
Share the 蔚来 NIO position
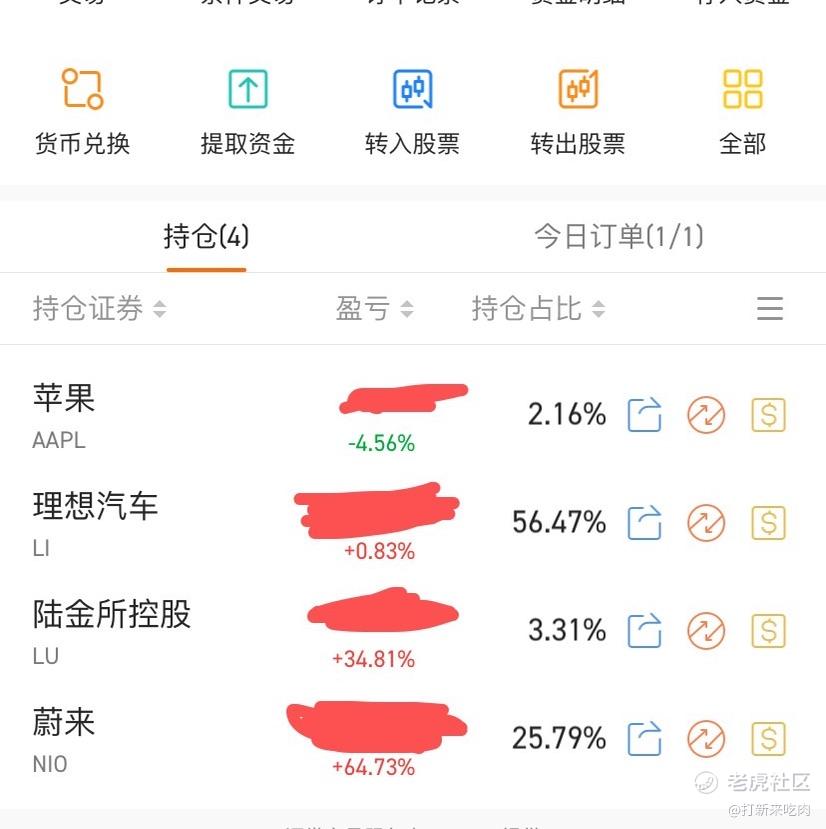(645, 738)
